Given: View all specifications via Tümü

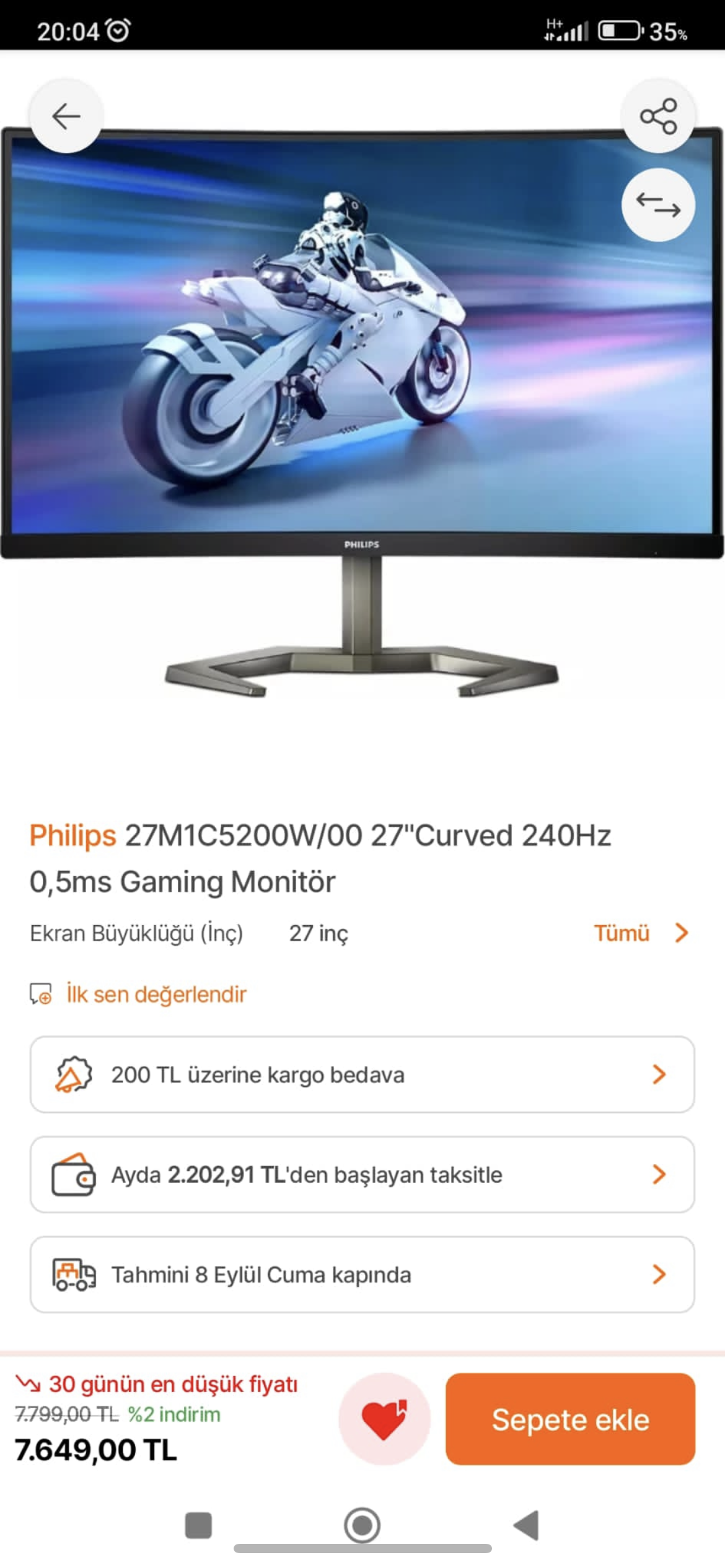Looking at the screenshot, I should pyautogui.click(x=640, y=933).
